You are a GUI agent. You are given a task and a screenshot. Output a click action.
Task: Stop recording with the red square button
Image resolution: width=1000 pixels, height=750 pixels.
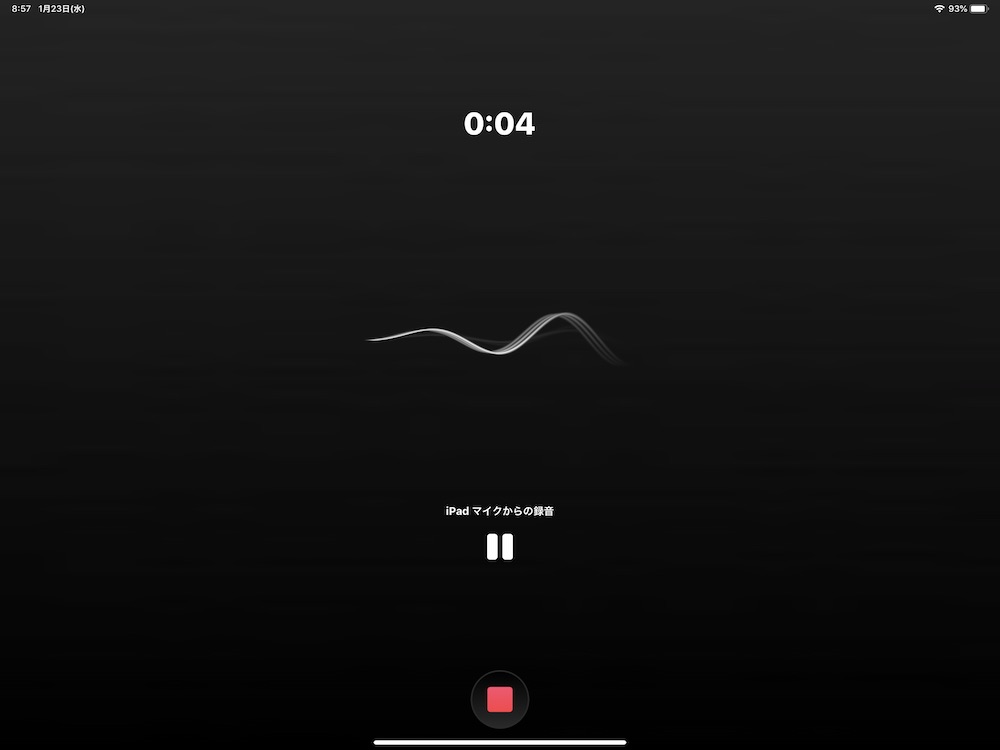(x=499, y=700)
